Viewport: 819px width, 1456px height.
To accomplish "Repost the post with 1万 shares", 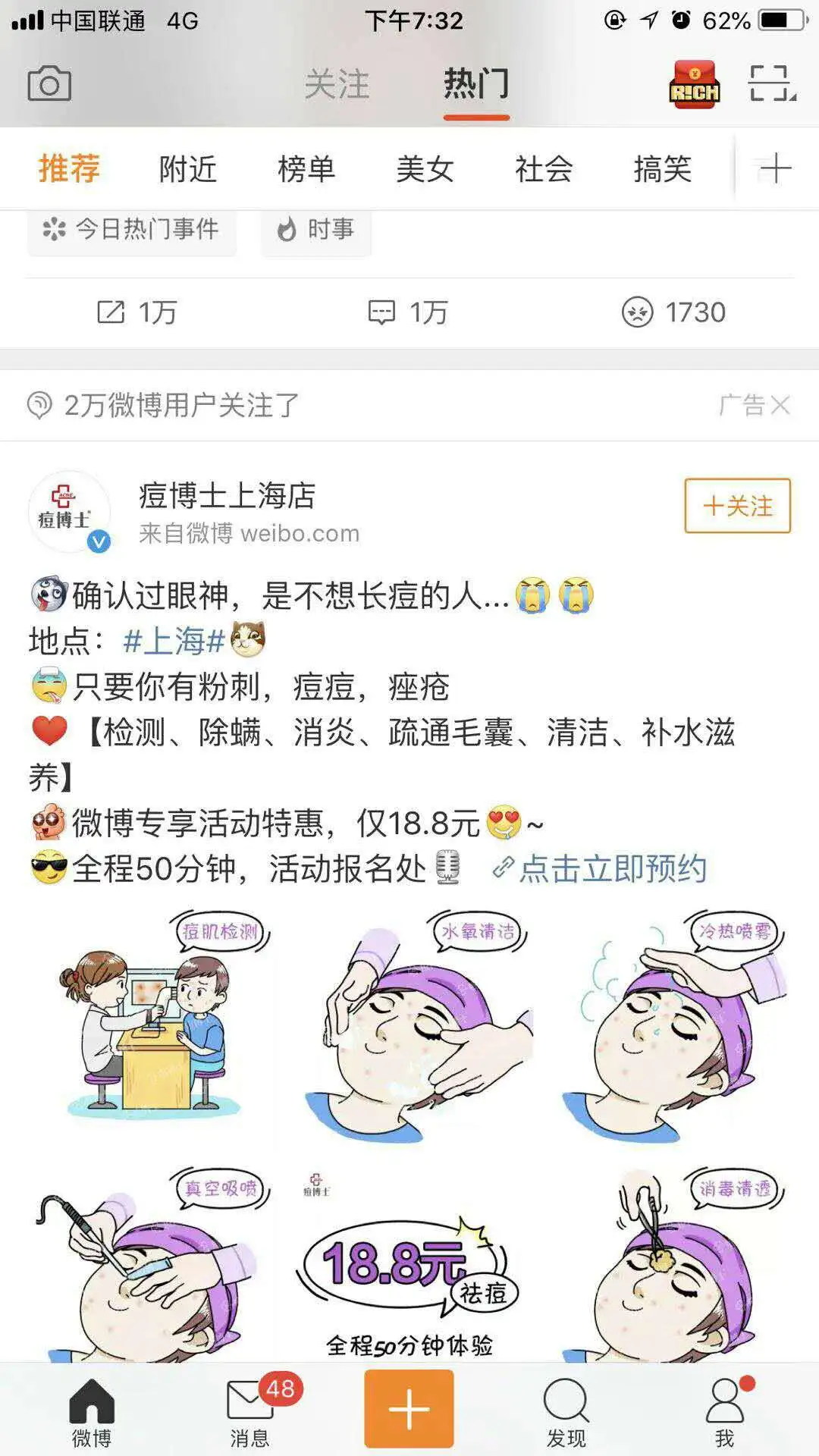I will tap(136, 312).
